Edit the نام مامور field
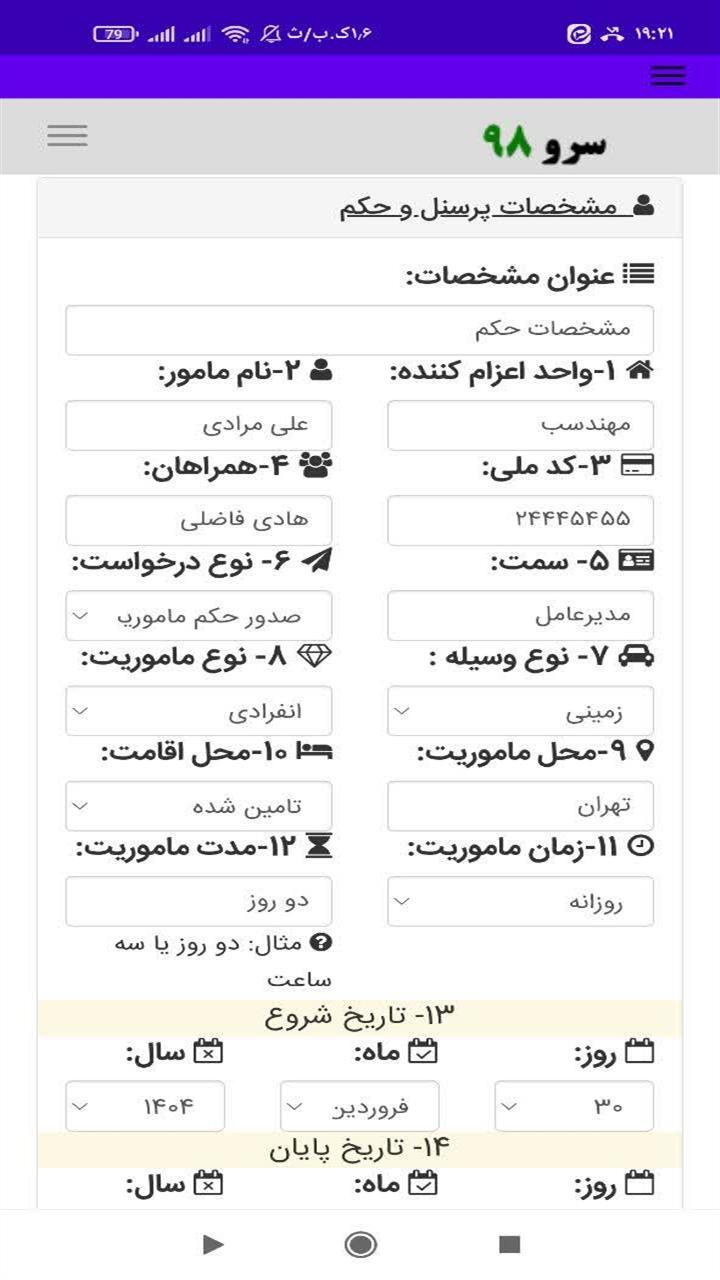 [199, 425]
